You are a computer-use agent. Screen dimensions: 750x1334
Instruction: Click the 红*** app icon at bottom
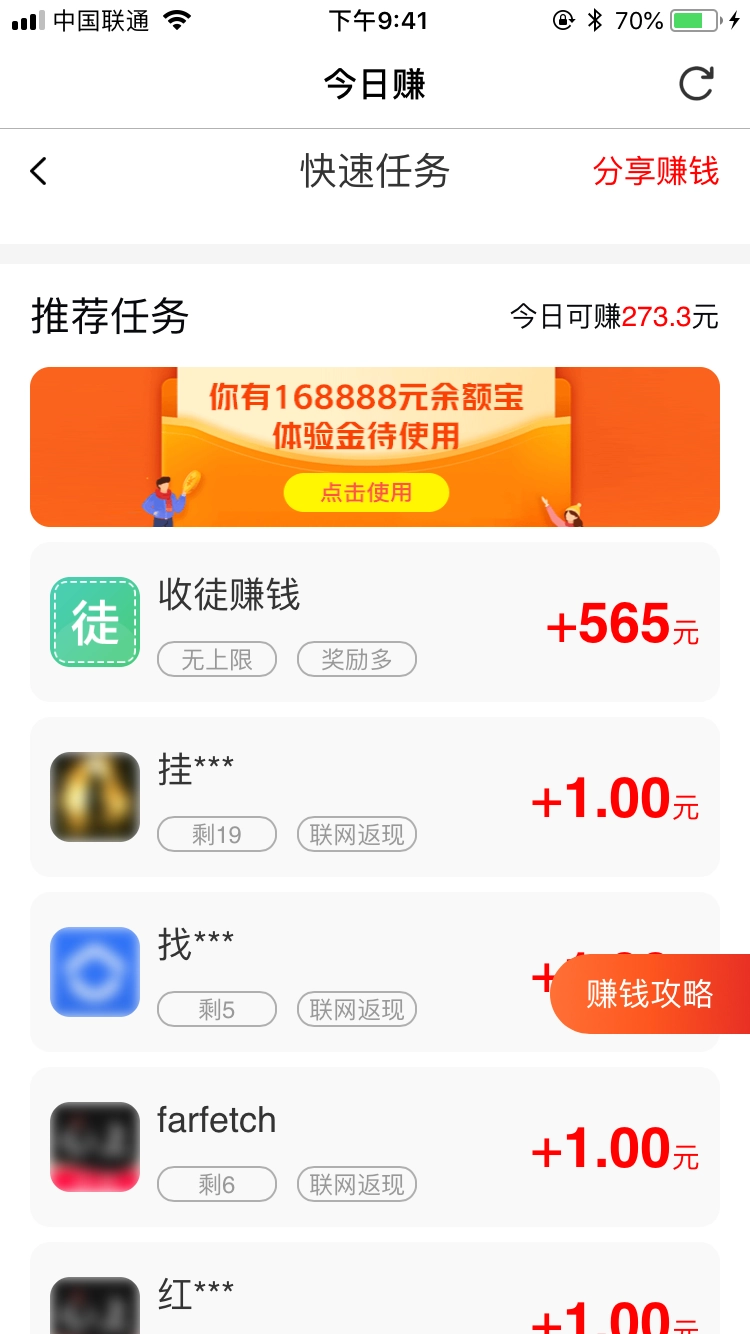coord(94,1305)
